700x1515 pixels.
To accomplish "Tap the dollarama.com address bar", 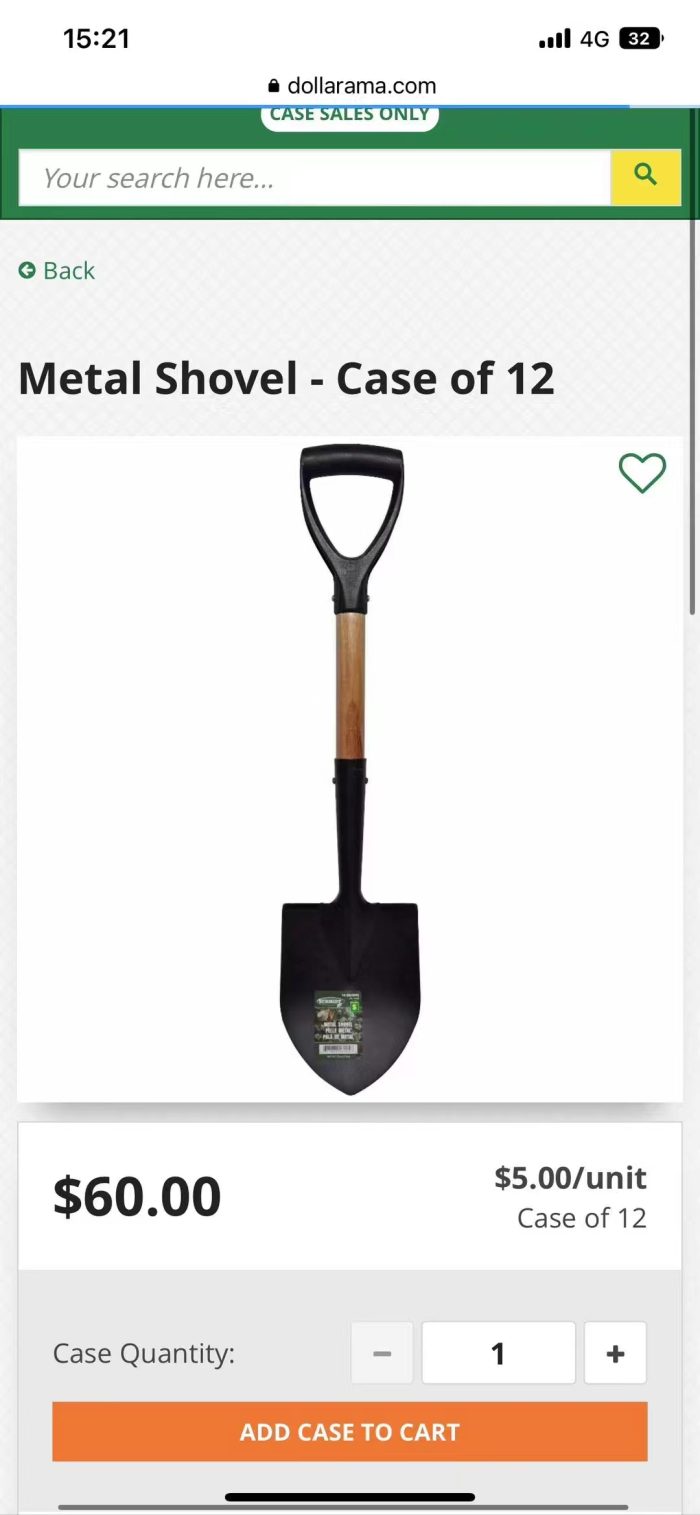I will click(350, 86).
